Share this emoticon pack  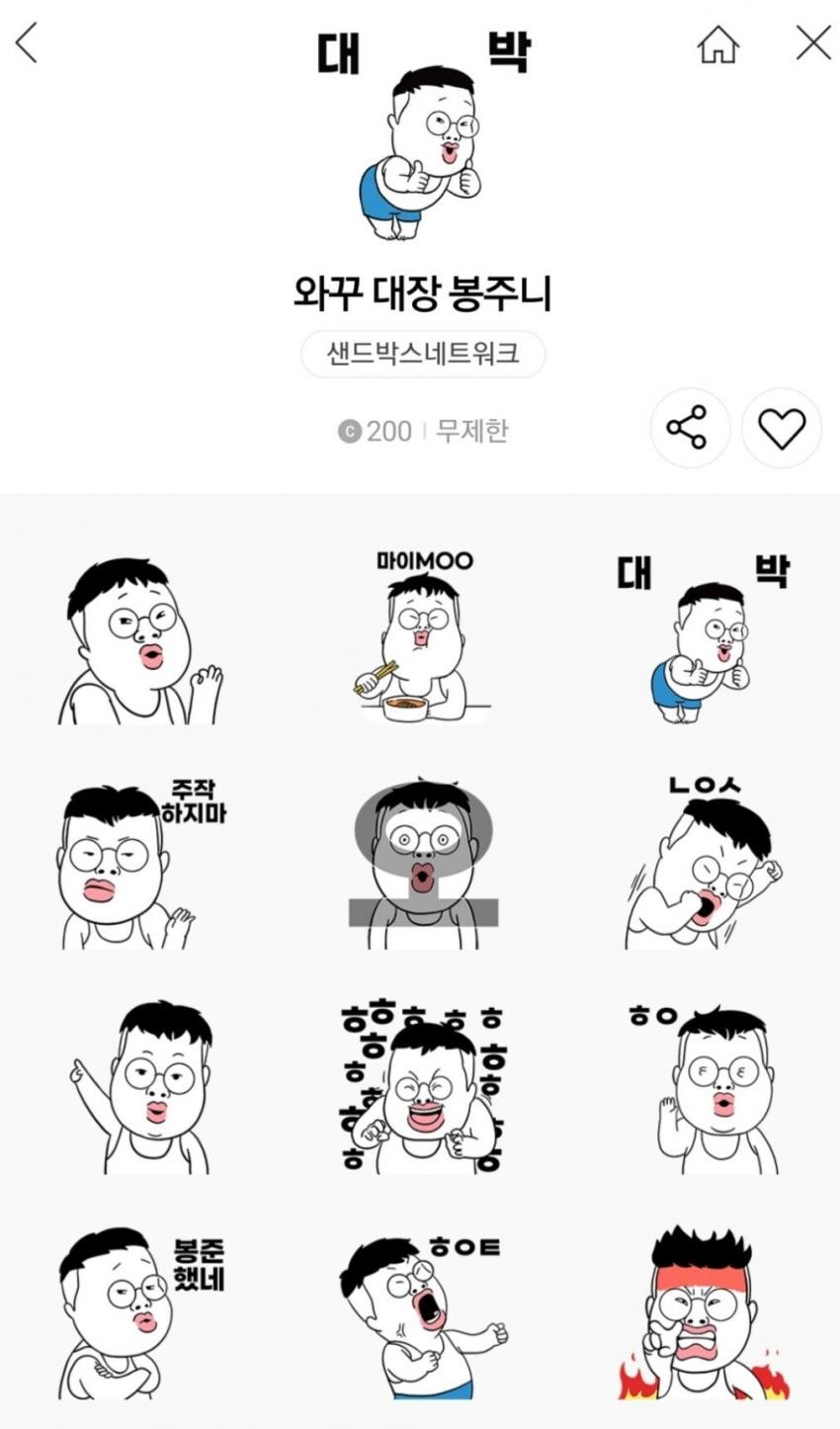(x=688, y=428)
